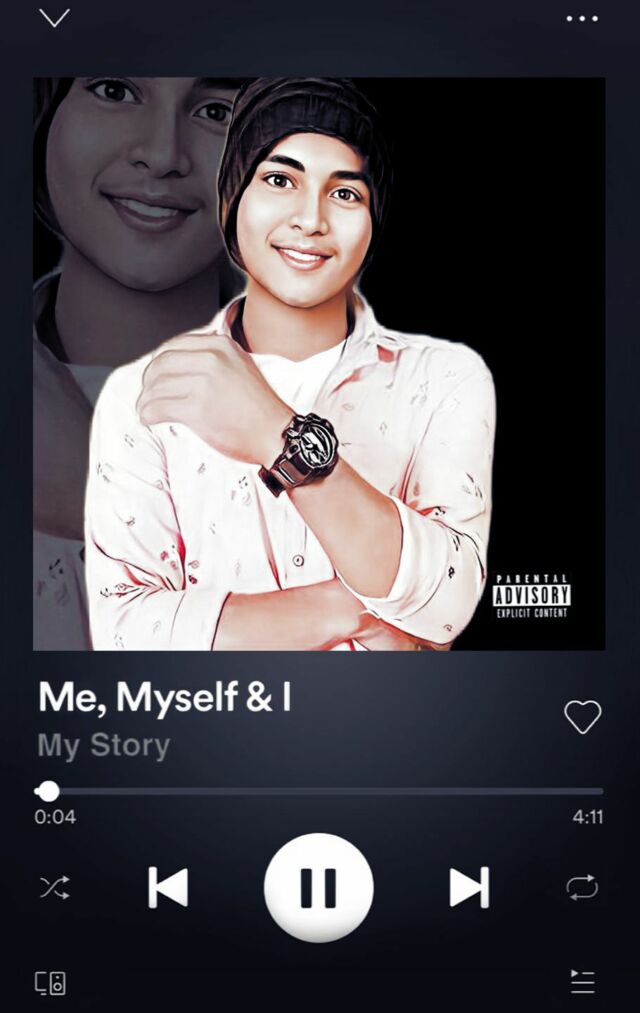Show the play queue
The image size is (640, 1013).
[x=582, y=982]
